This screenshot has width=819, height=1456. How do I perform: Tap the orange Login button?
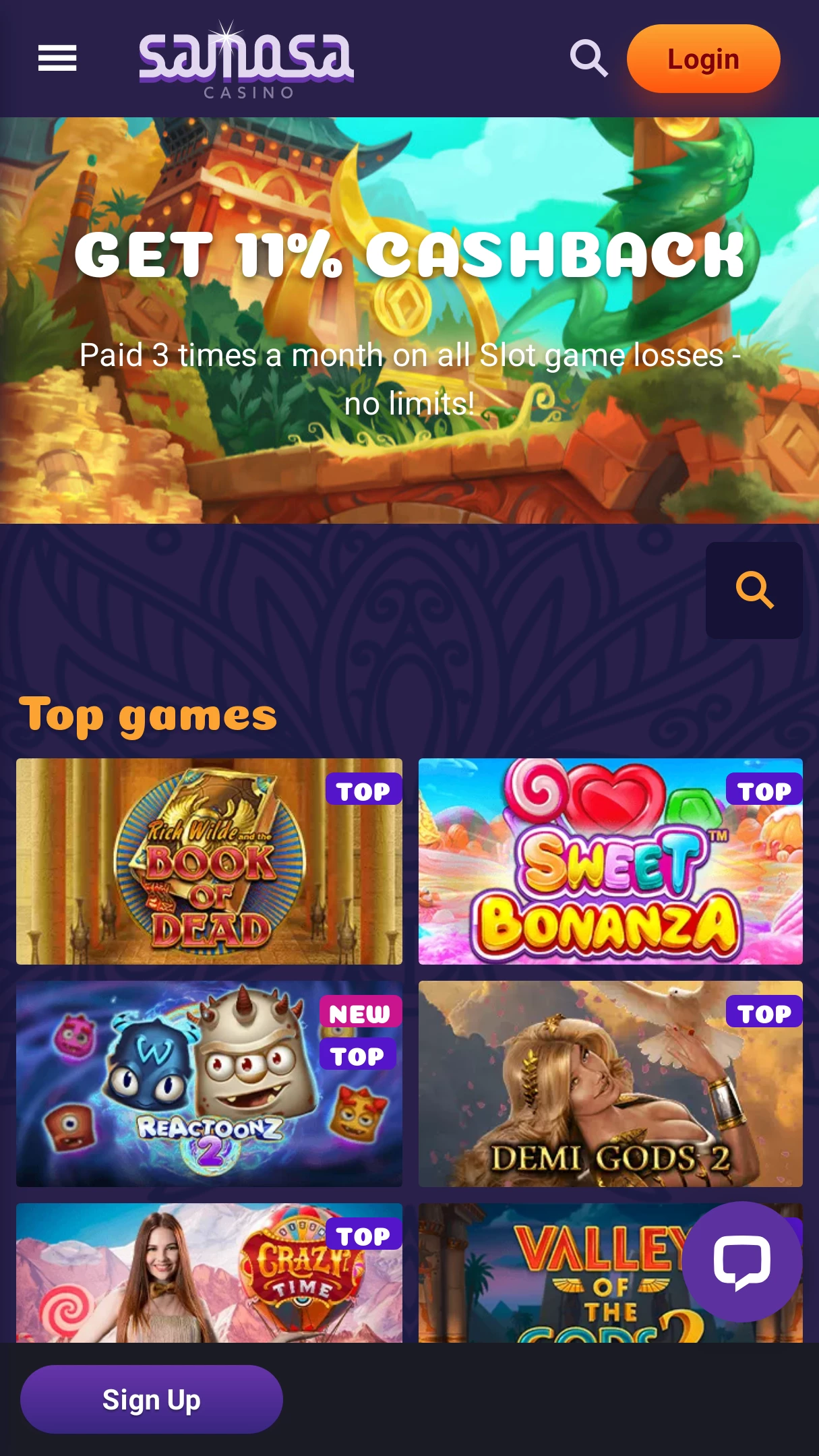pyautogui.click(x=703, y=59)
